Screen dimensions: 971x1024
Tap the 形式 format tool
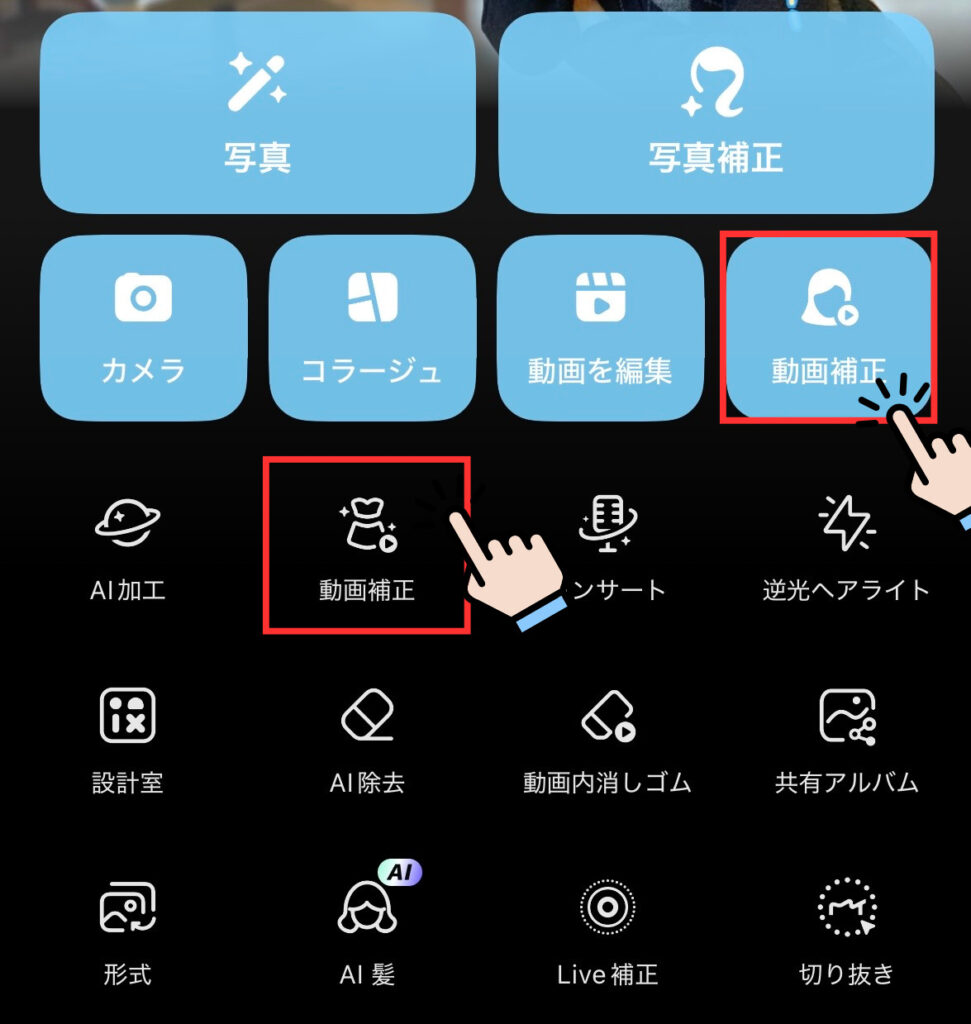[127, 930]
